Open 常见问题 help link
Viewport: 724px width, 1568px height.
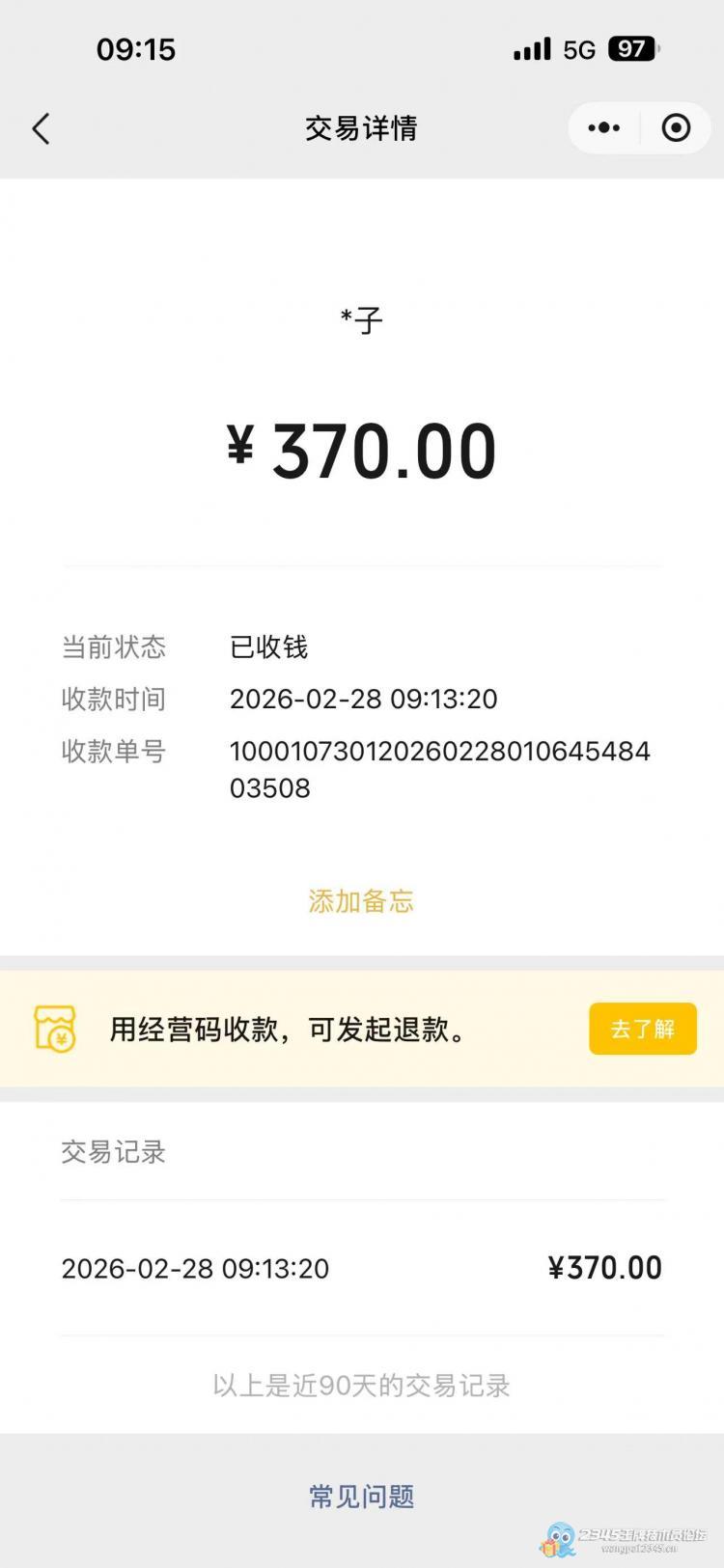[x=361, y=1497]
